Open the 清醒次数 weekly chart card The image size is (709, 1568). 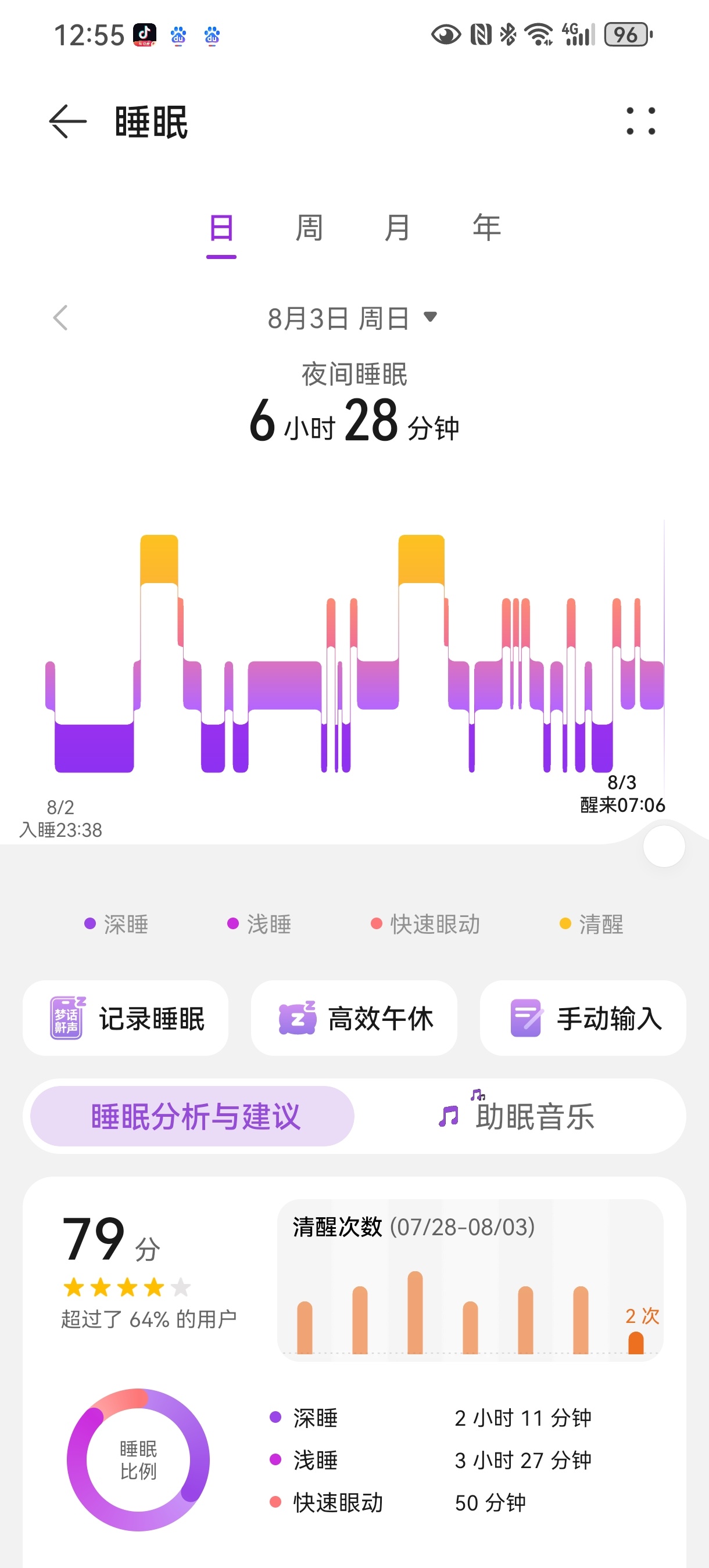click(x=470, y=1280)
